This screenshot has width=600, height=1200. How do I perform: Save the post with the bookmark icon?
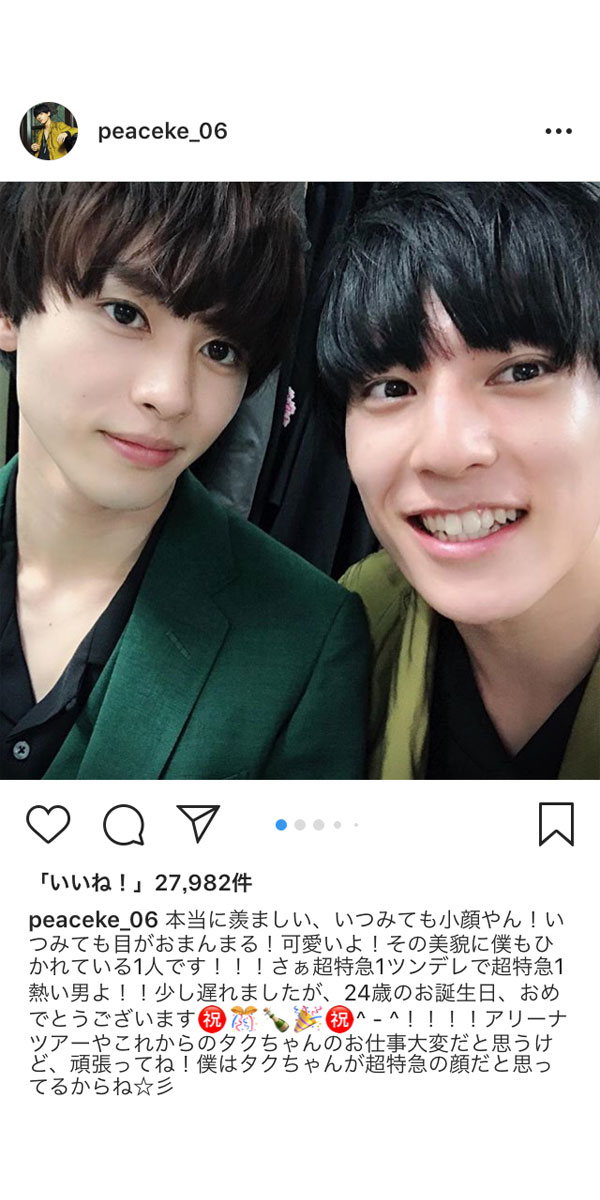point(556,824)
